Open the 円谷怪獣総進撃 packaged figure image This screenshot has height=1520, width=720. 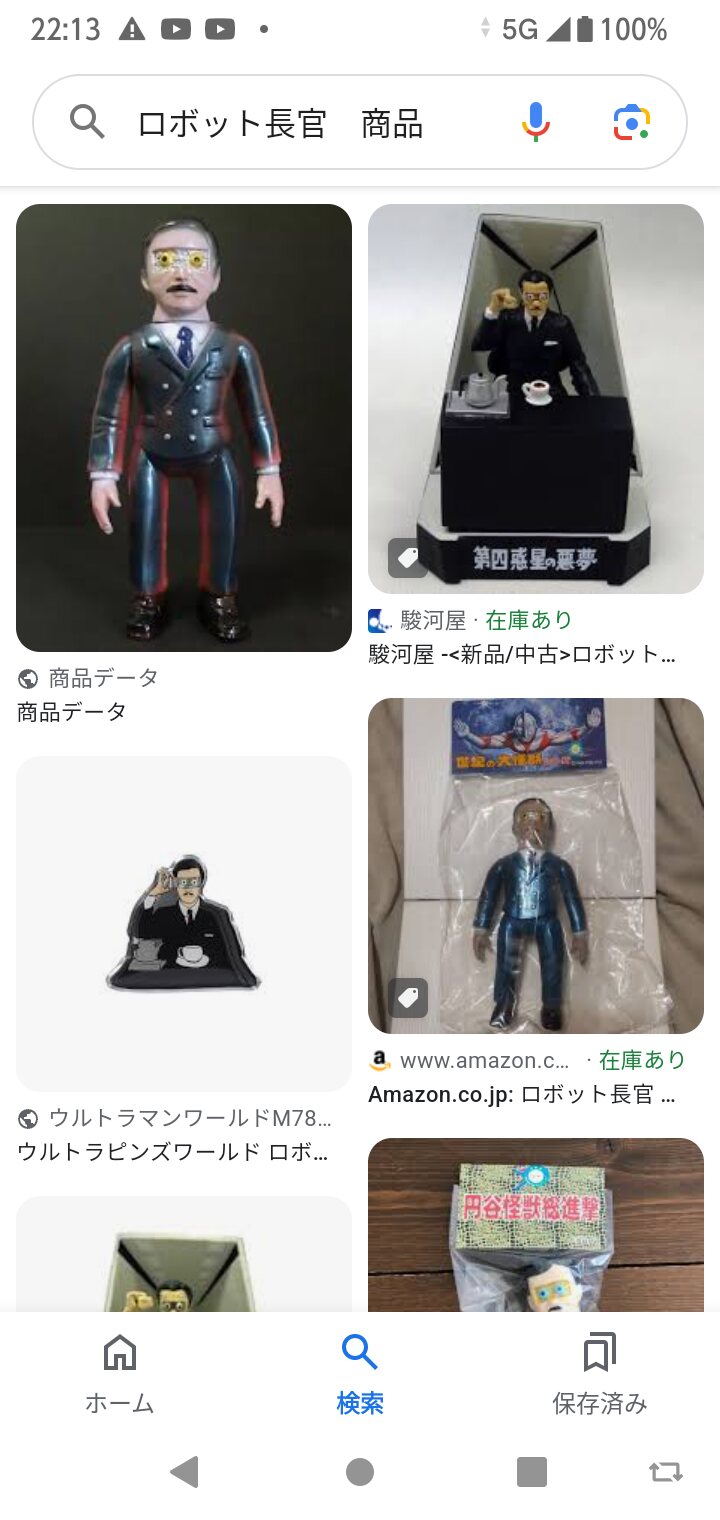[x=536, y=1225]
